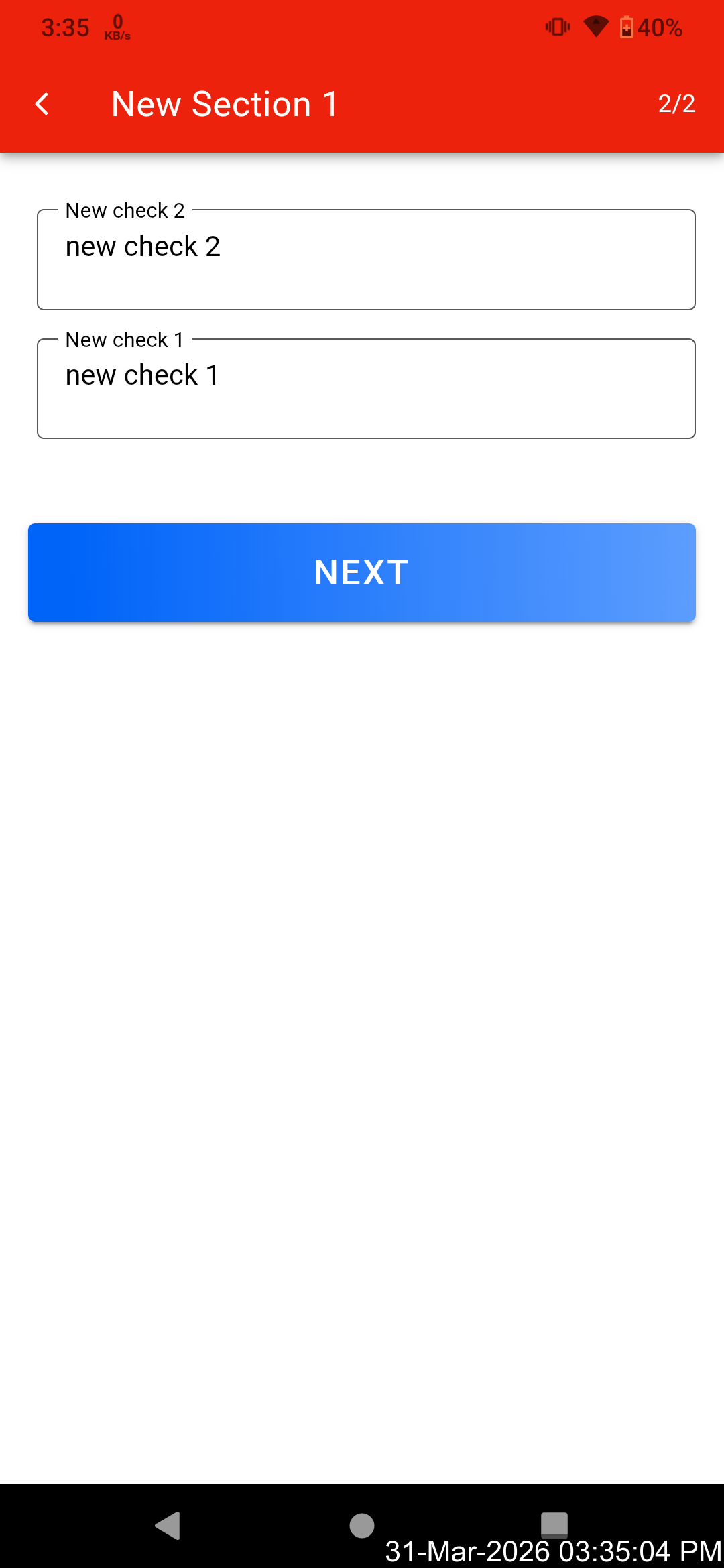
Task: Edit the New check 2 text field
Action: (x=366, y=259)
